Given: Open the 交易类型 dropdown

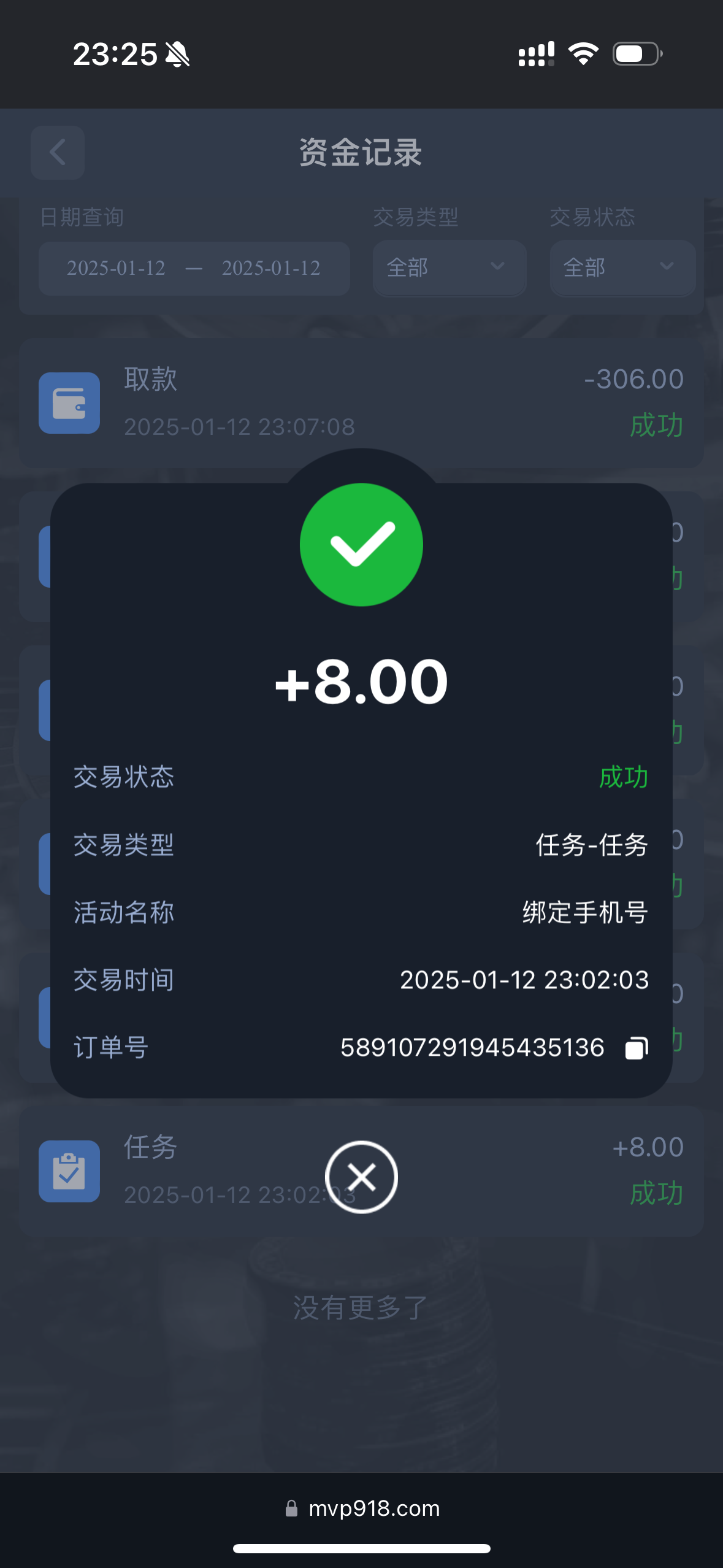Looking at the screenshot, I should click(x=449, y=268).
